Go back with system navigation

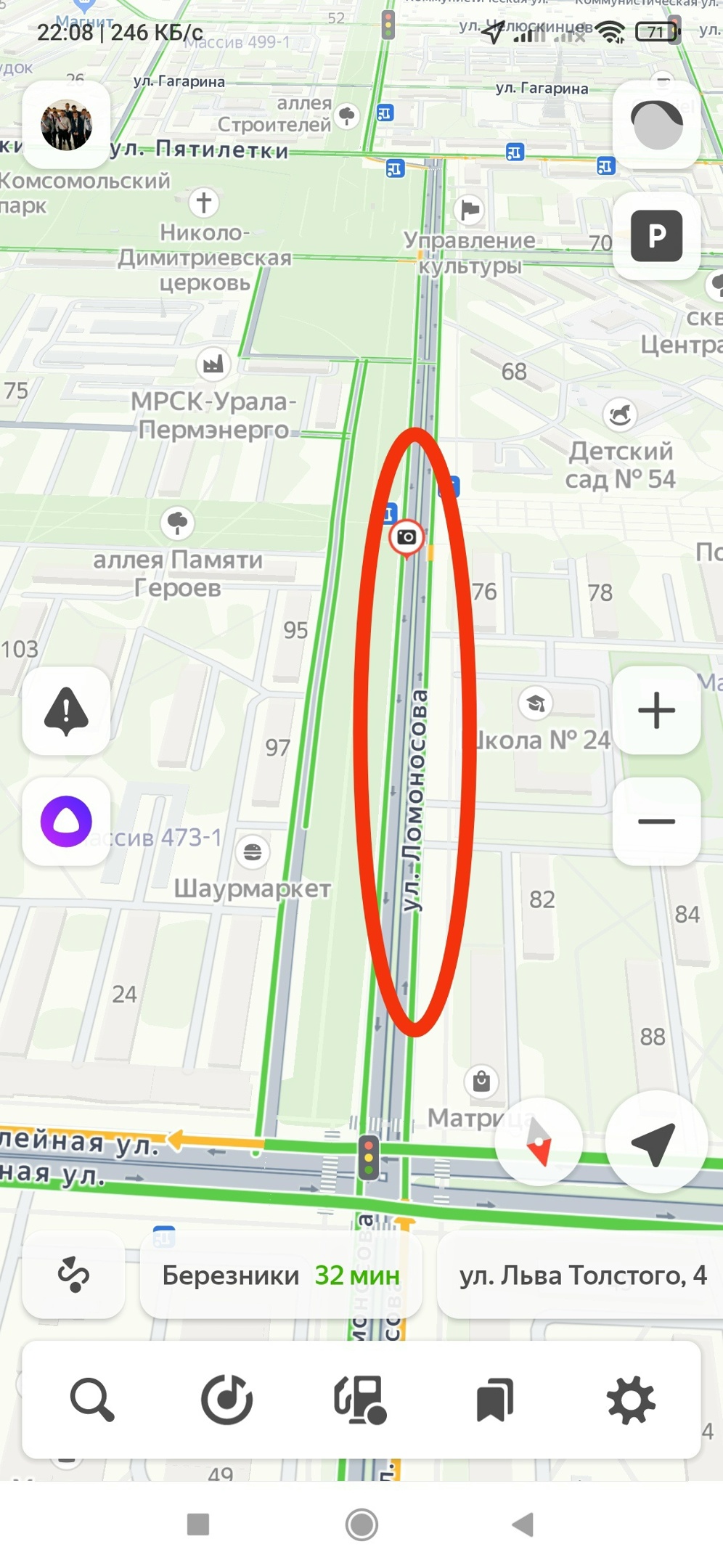(523, 1524)
